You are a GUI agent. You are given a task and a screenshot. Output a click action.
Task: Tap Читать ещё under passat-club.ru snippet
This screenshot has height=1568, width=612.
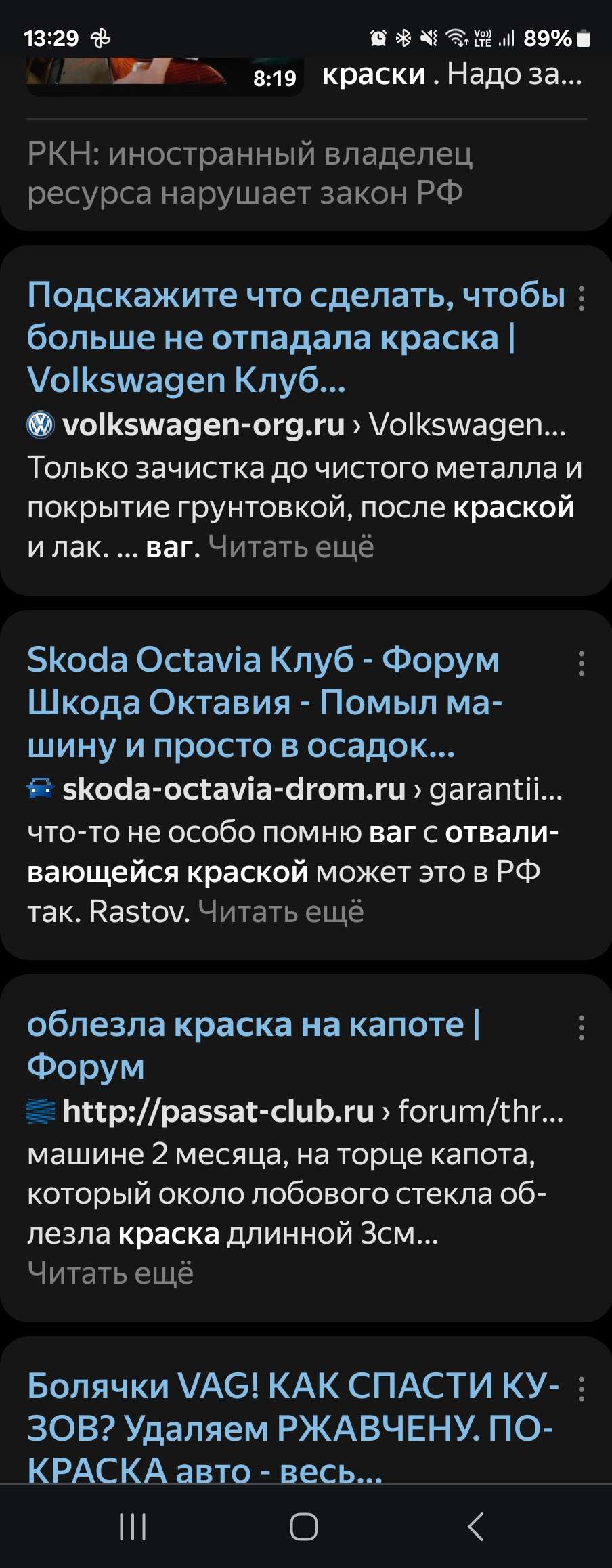110,1273
